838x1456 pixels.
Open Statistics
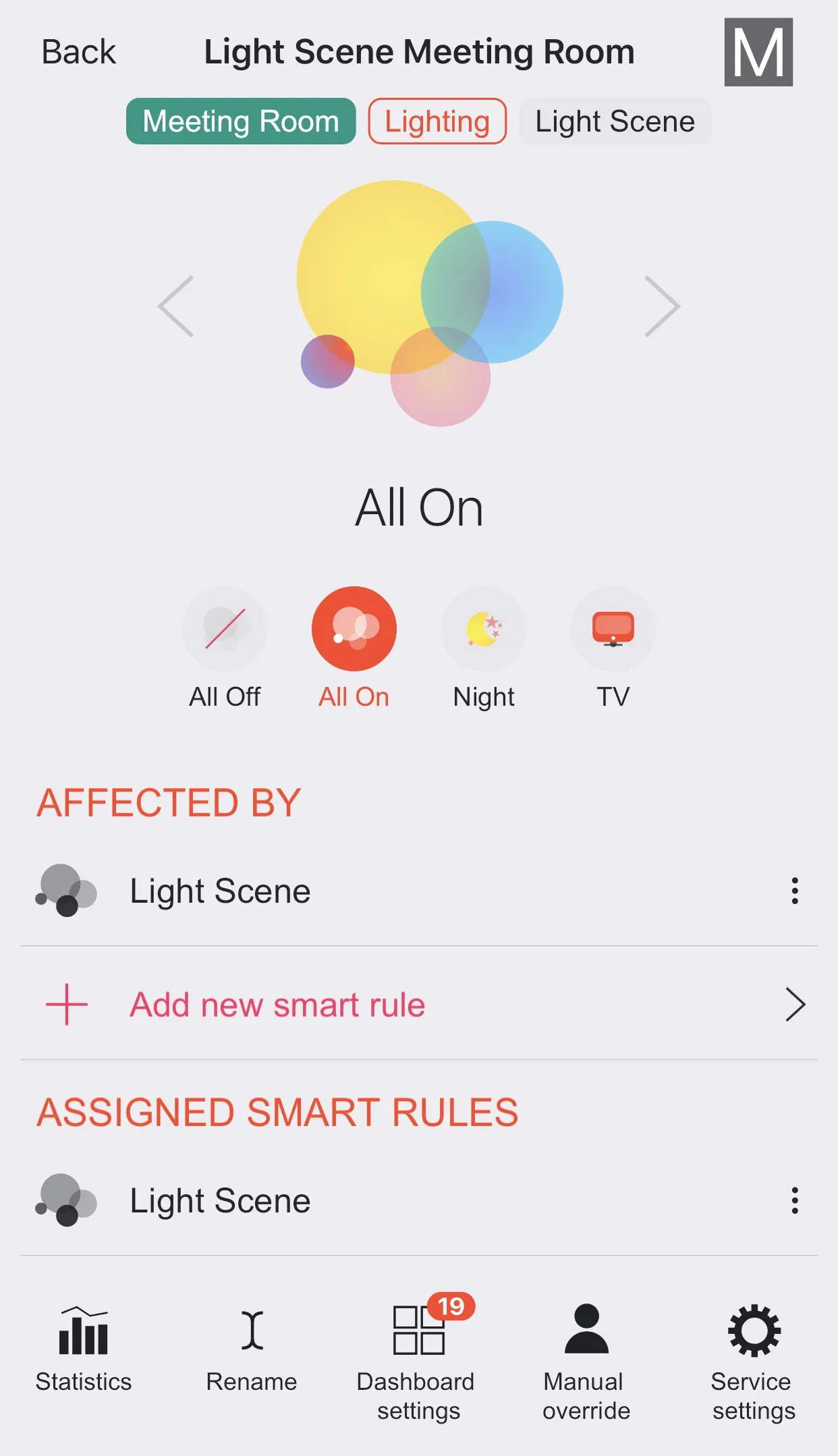(x=84, y=1349)
